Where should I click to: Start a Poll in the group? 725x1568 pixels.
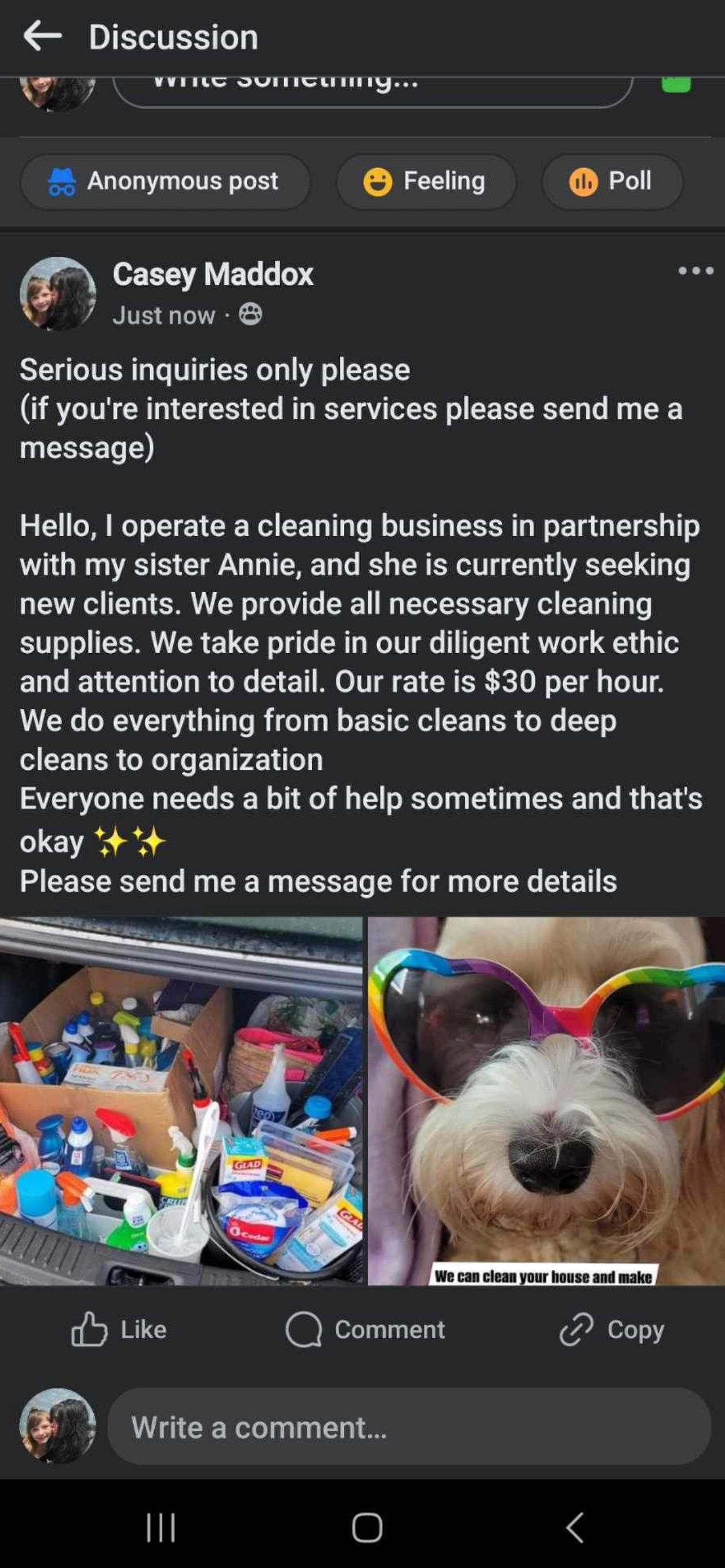tap(612, 181)
